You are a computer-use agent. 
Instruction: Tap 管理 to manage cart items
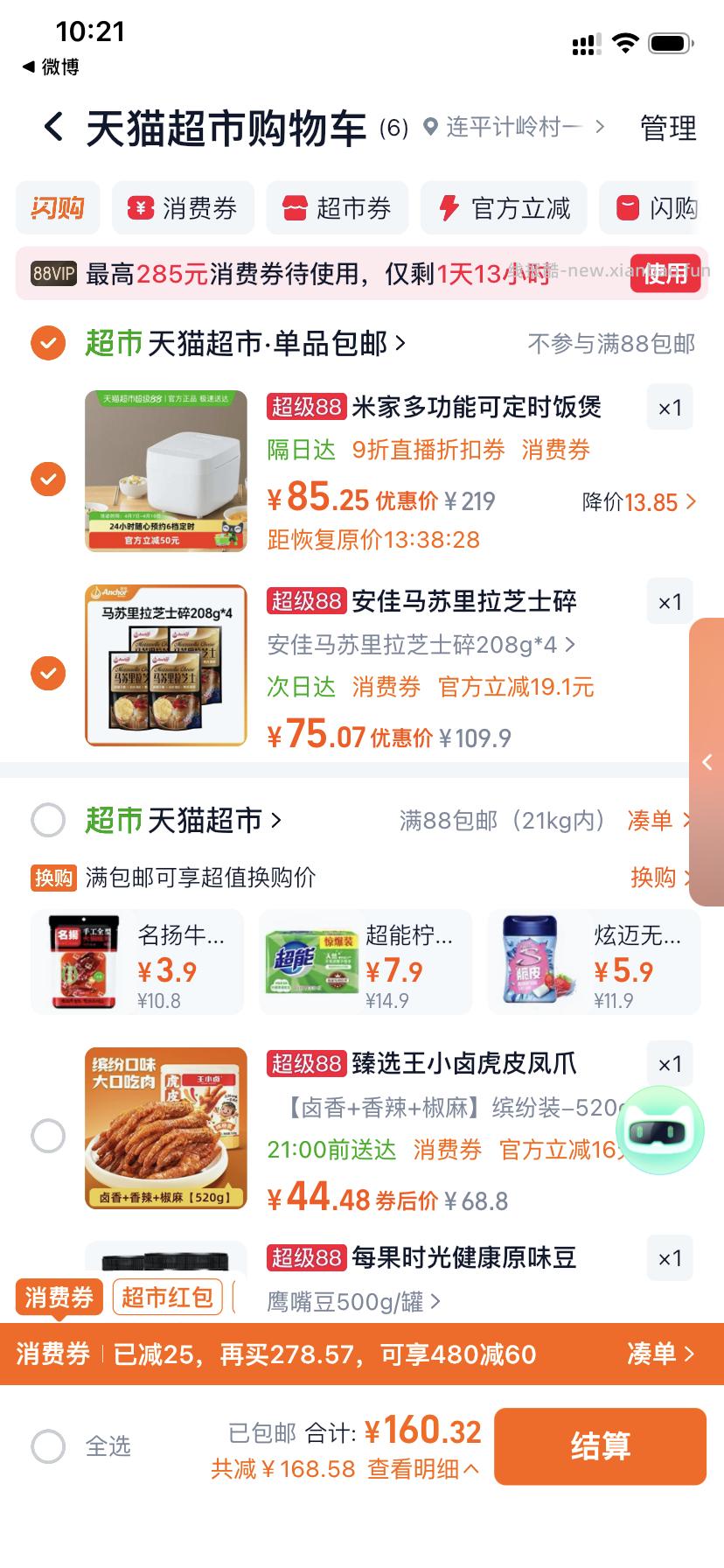click(667, 127)
